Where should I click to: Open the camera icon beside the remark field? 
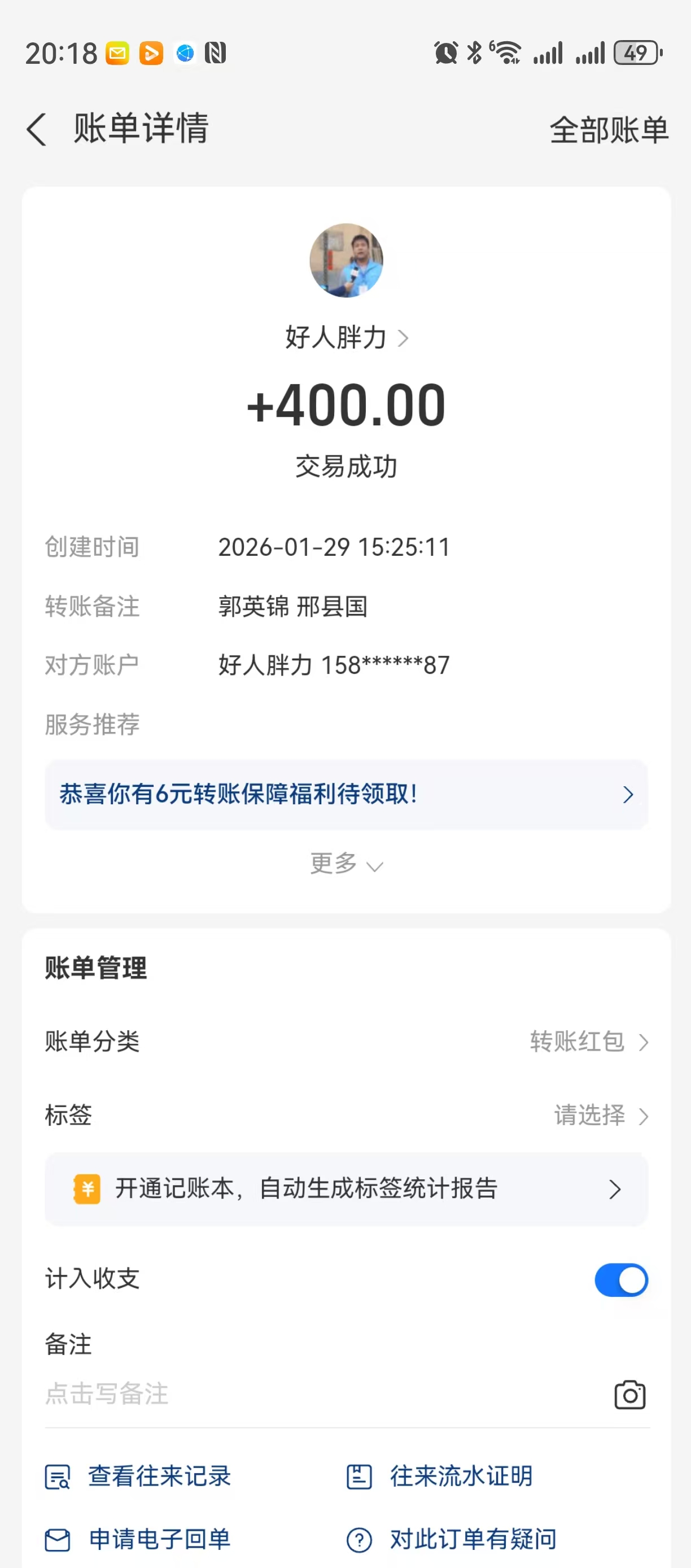click(x=629, y=1395)
